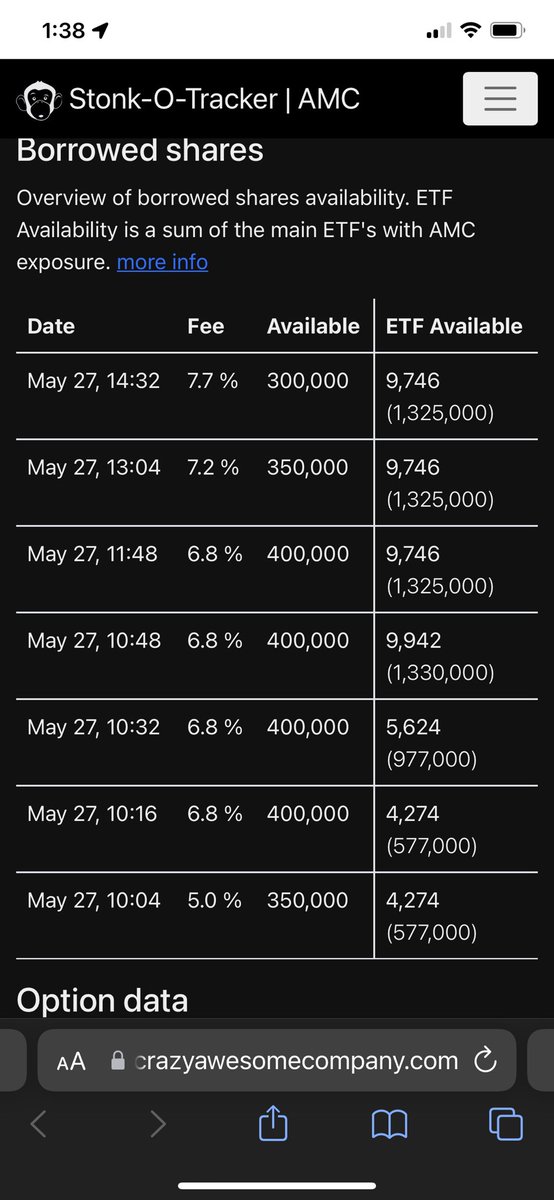554x1200 pixels.
Task: Open Safari bookmarks
Action: [389, 1126]
